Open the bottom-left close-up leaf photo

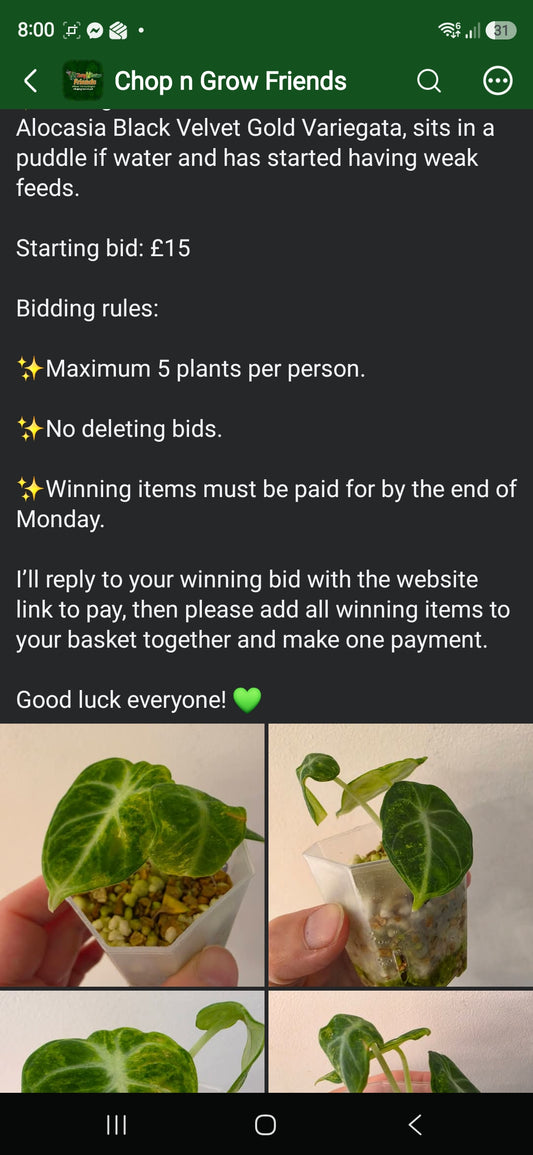(133, 1042)
